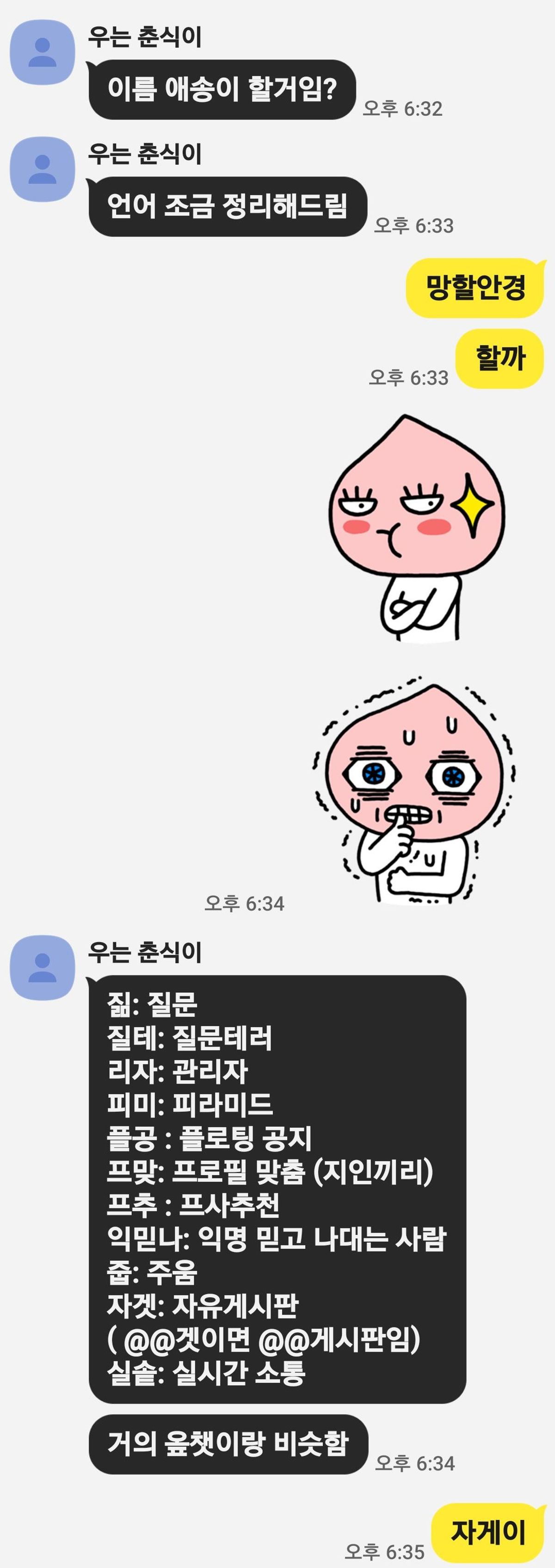
Task: Open profile avatar beside '이름 애송이 할거임?' message
Action: tap(42, 52)
